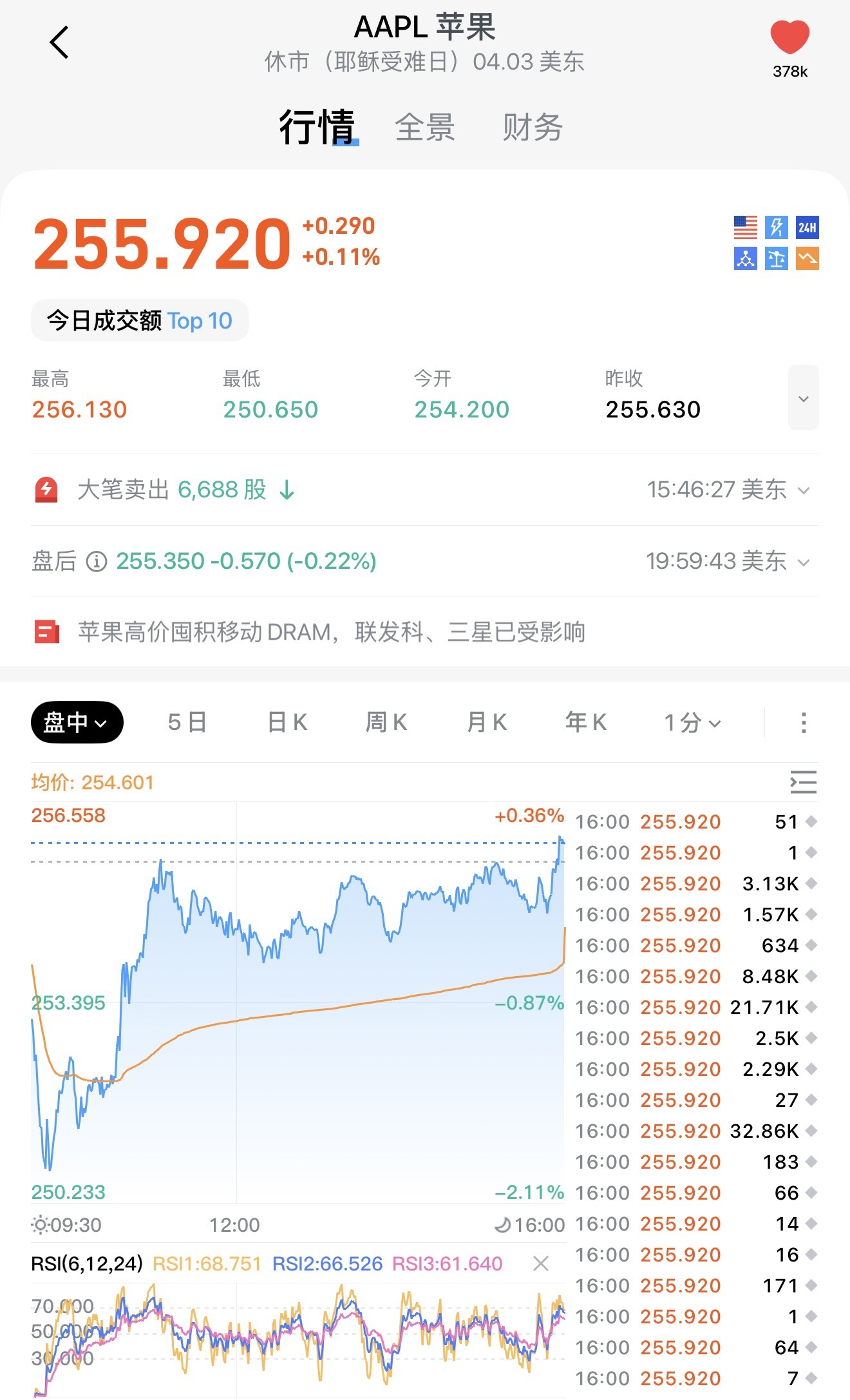Toggle the trade list panel icon

[803, 782]
